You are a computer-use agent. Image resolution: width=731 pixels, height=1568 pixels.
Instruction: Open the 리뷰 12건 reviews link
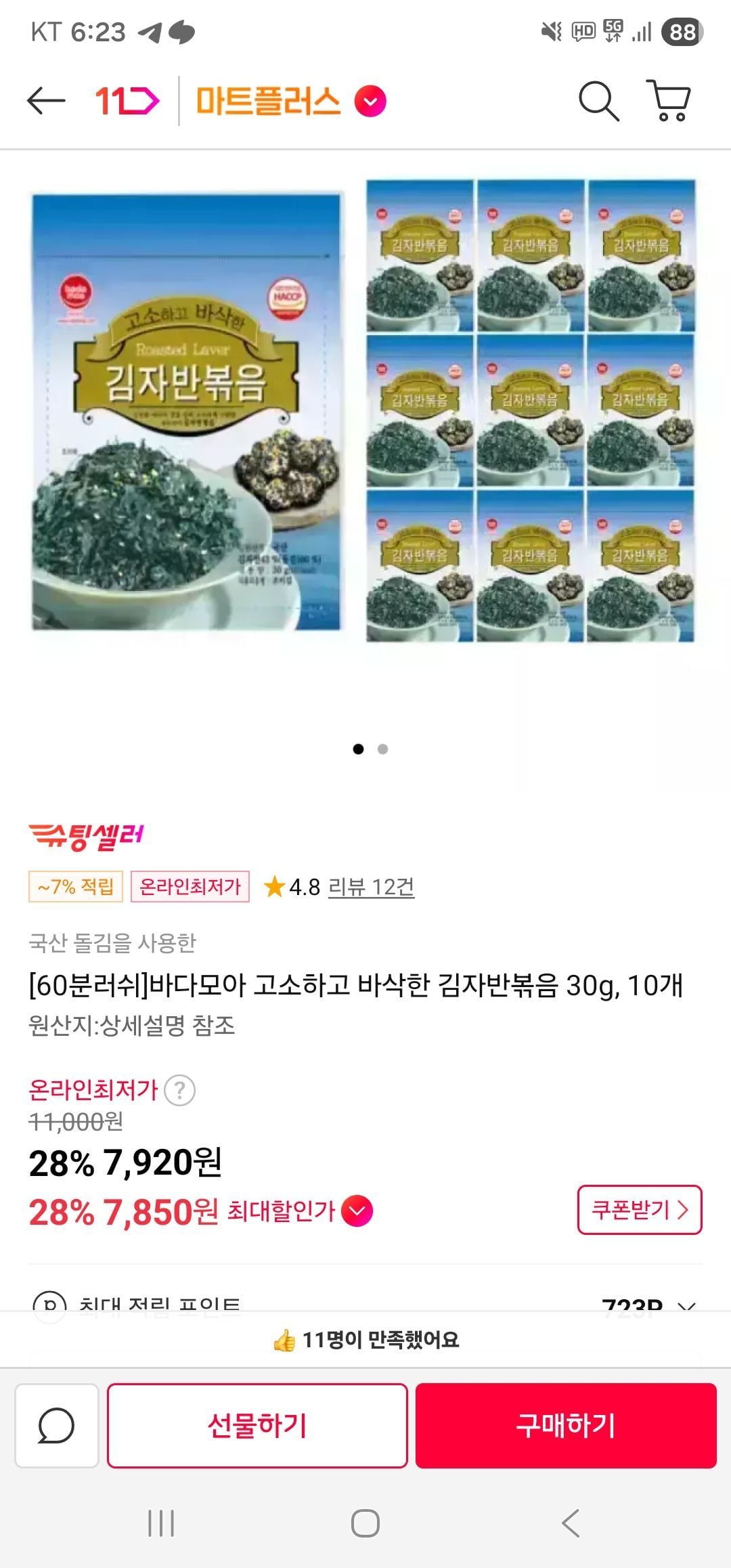(371, 887)
